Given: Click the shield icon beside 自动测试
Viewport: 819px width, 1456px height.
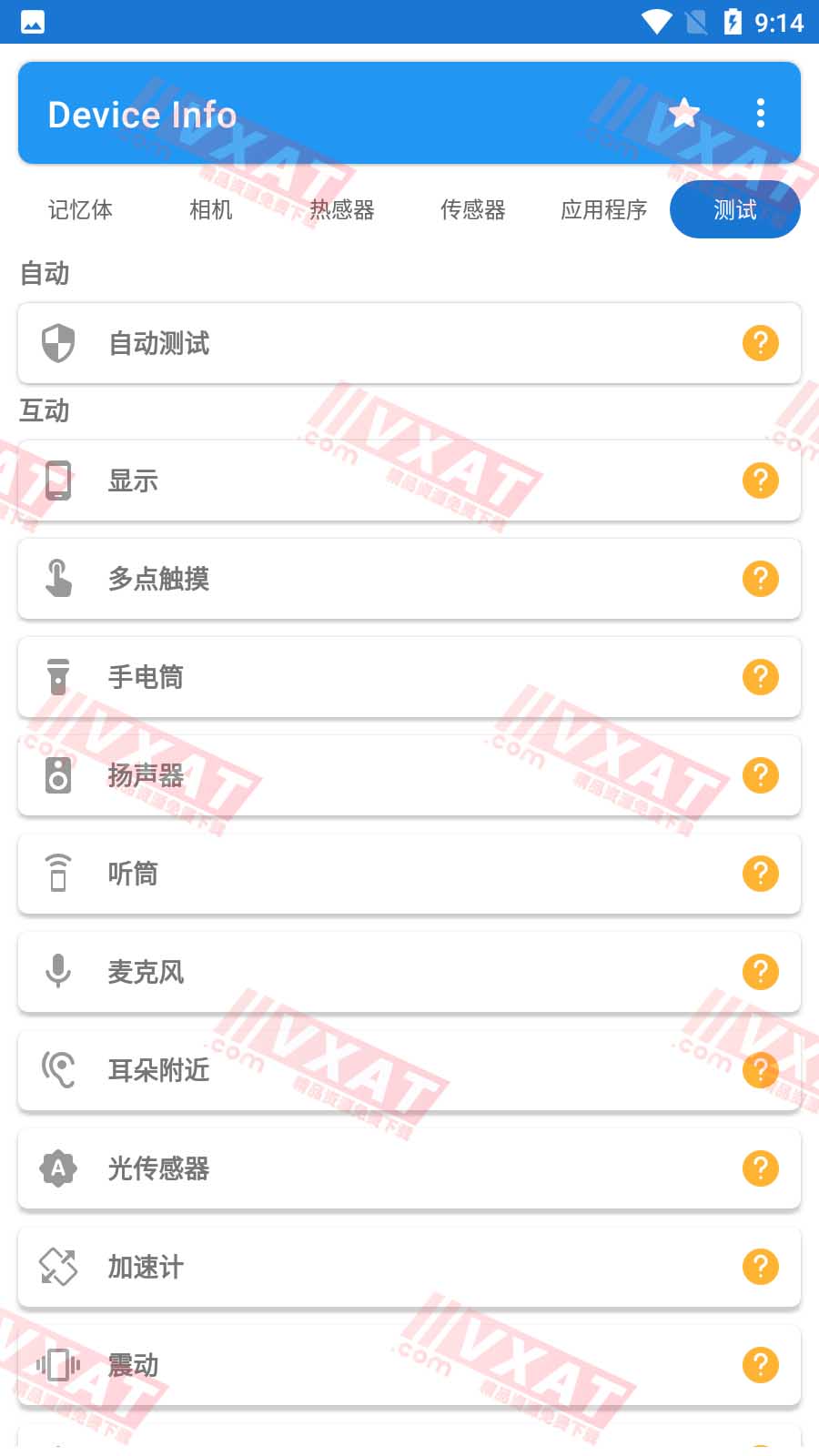Looking at the screenshot, I should click(x=57, y=343).
